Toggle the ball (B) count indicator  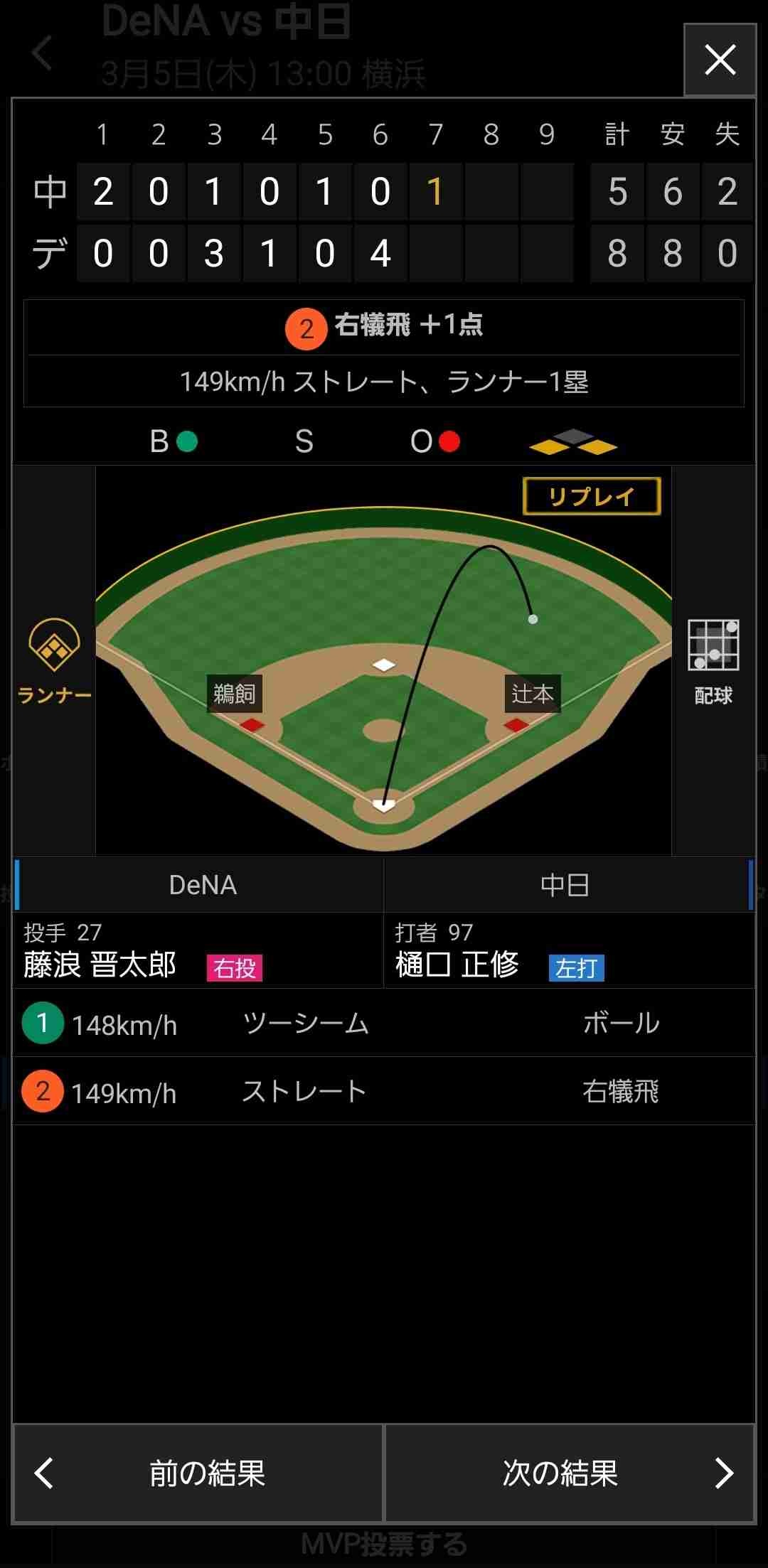186,442
